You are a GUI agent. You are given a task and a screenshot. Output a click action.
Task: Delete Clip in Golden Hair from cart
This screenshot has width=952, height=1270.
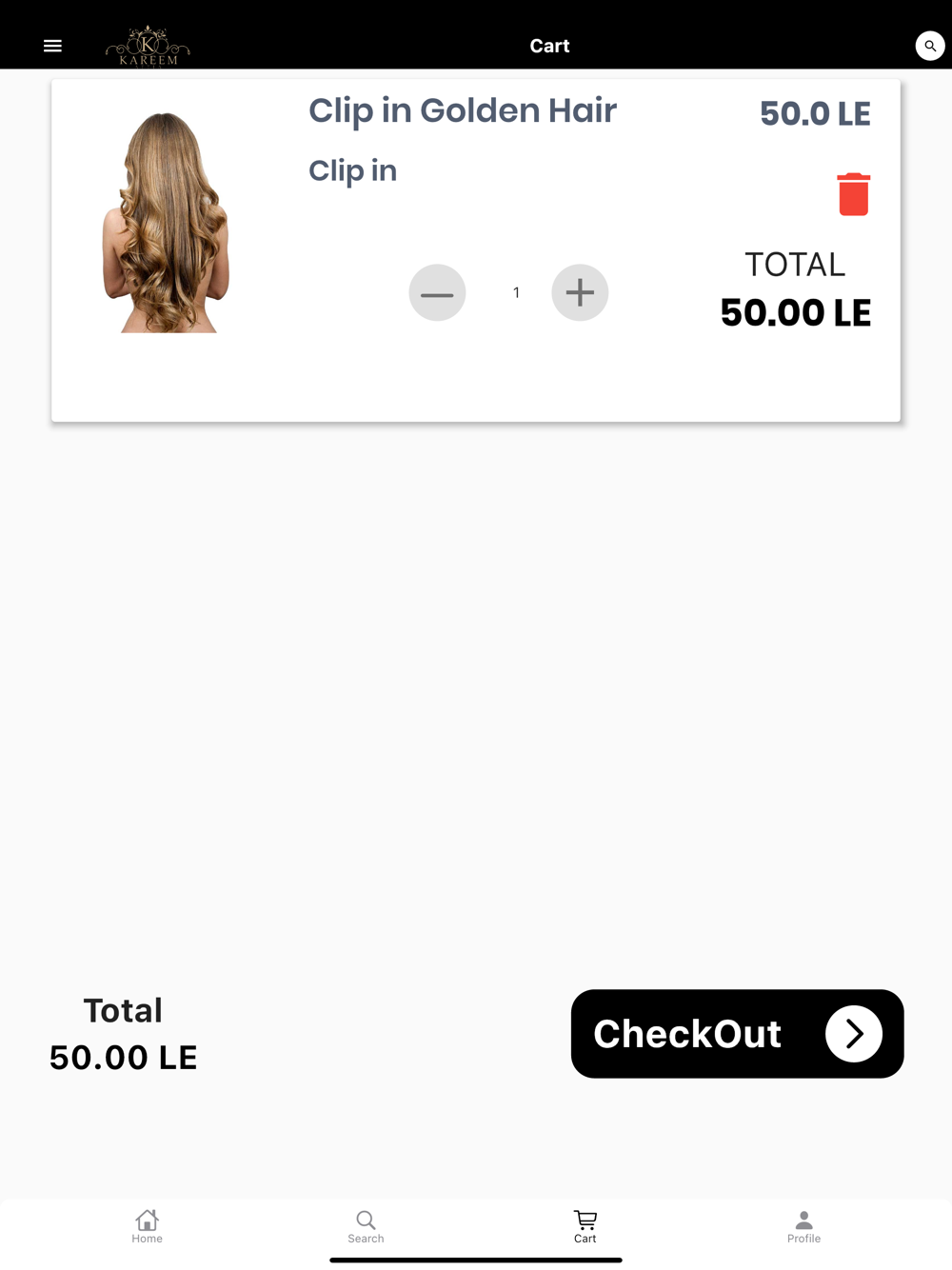click(x=854, y=194)
